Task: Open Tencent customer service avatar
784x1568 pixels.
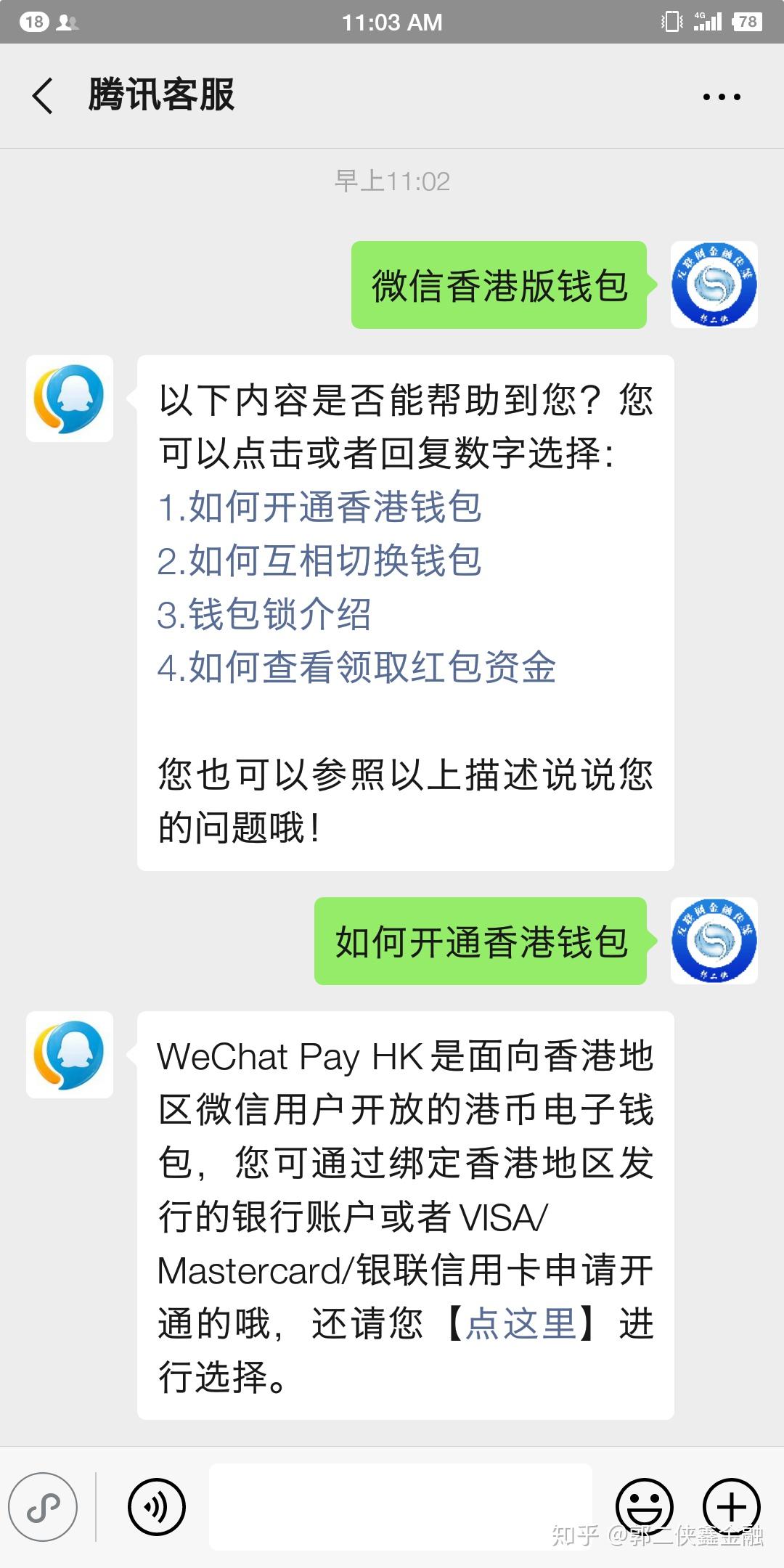Action: click(69, 399)
